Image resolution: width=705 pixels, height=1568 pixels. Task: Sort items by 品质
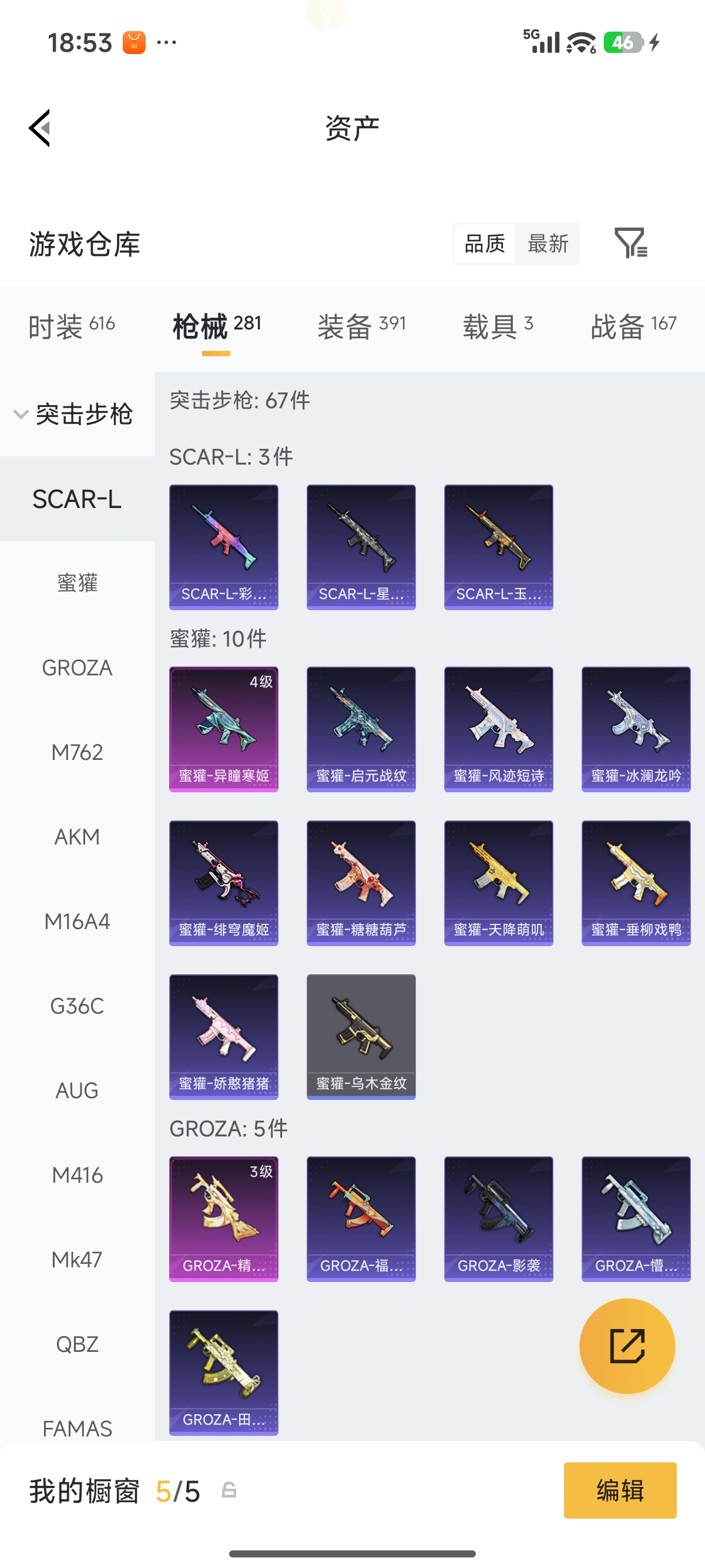[485, 244]
